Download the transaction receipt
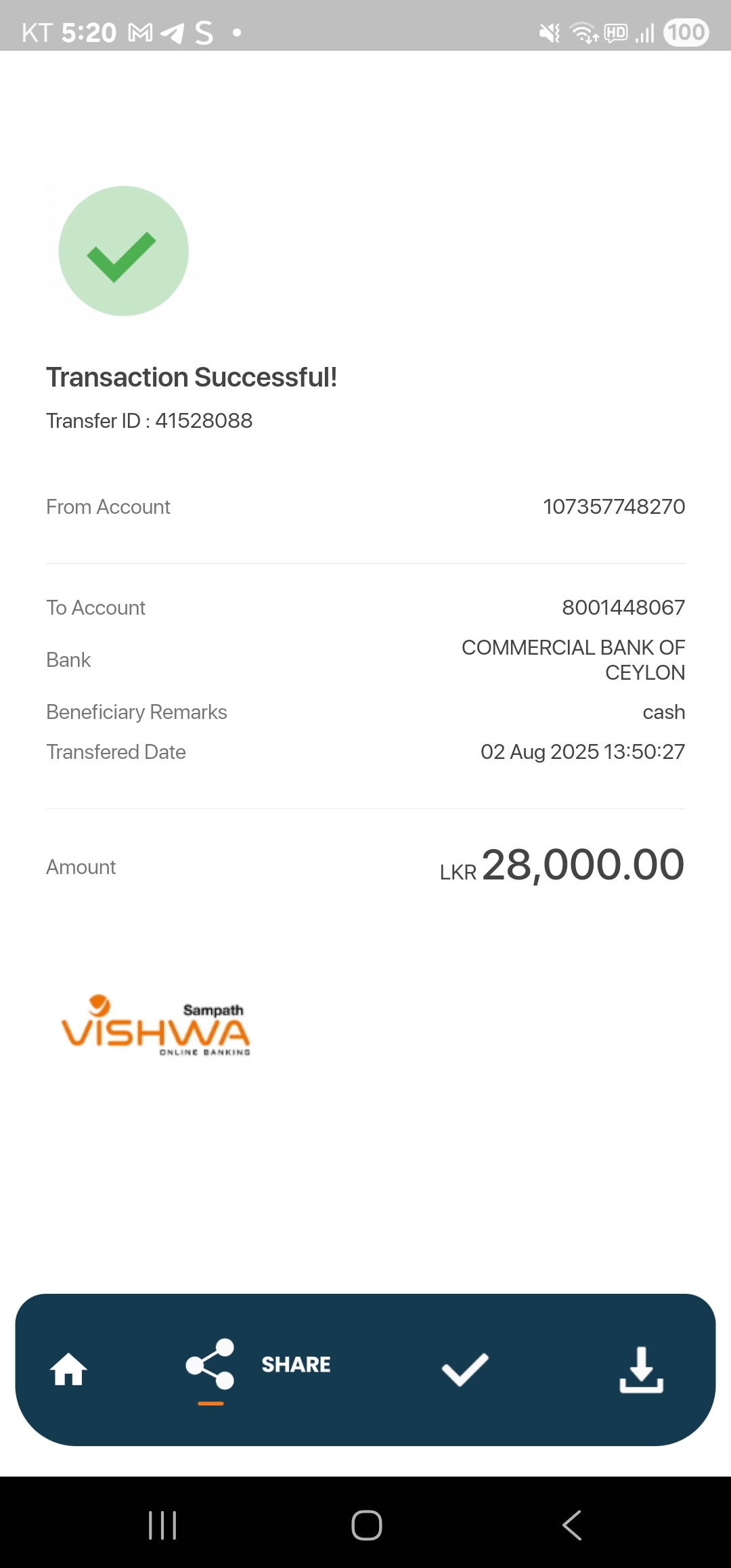 pyautogui.click(x=641, y=1369)
